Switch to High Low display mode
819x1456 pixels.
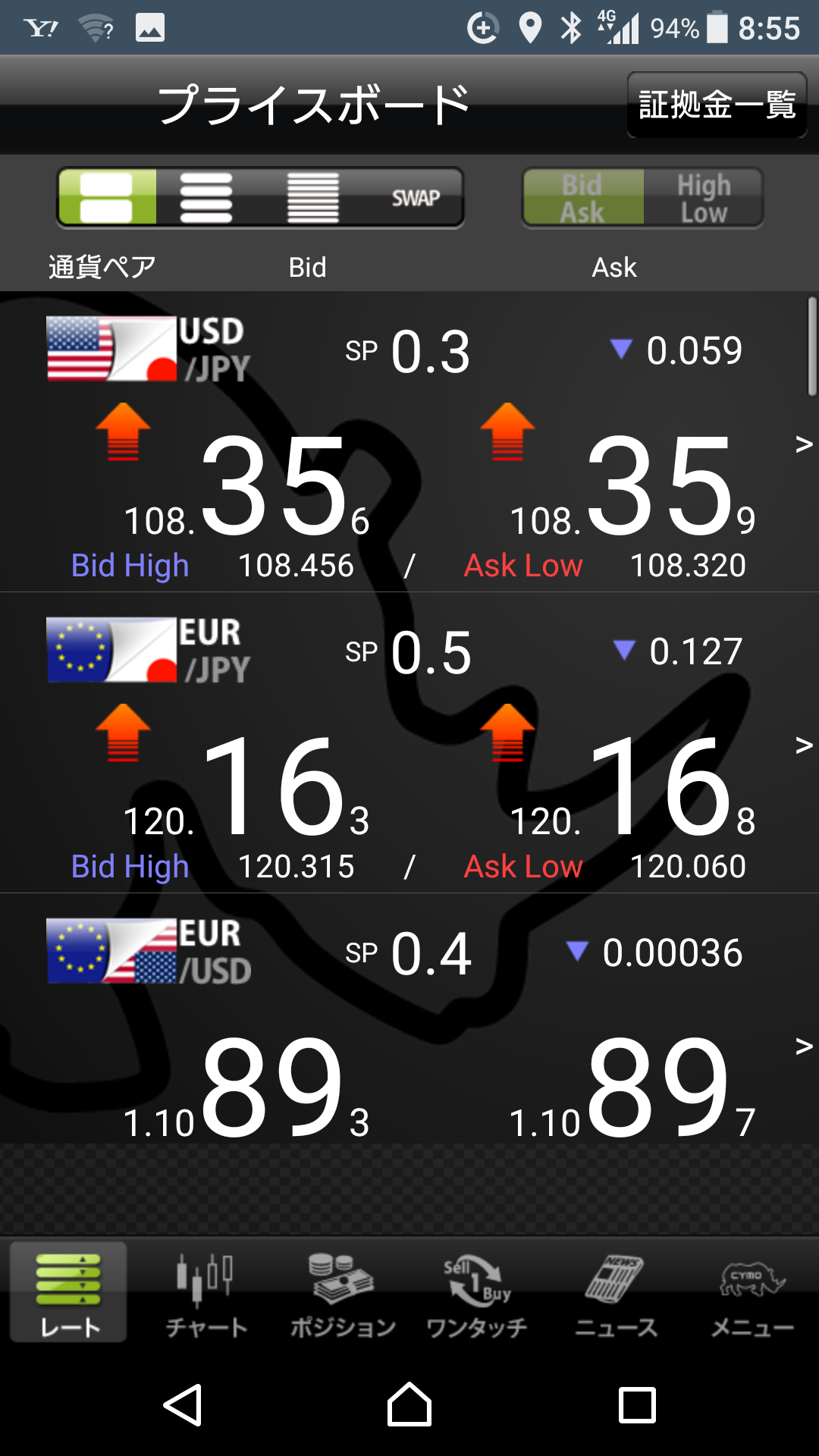[x=703, y=198]
